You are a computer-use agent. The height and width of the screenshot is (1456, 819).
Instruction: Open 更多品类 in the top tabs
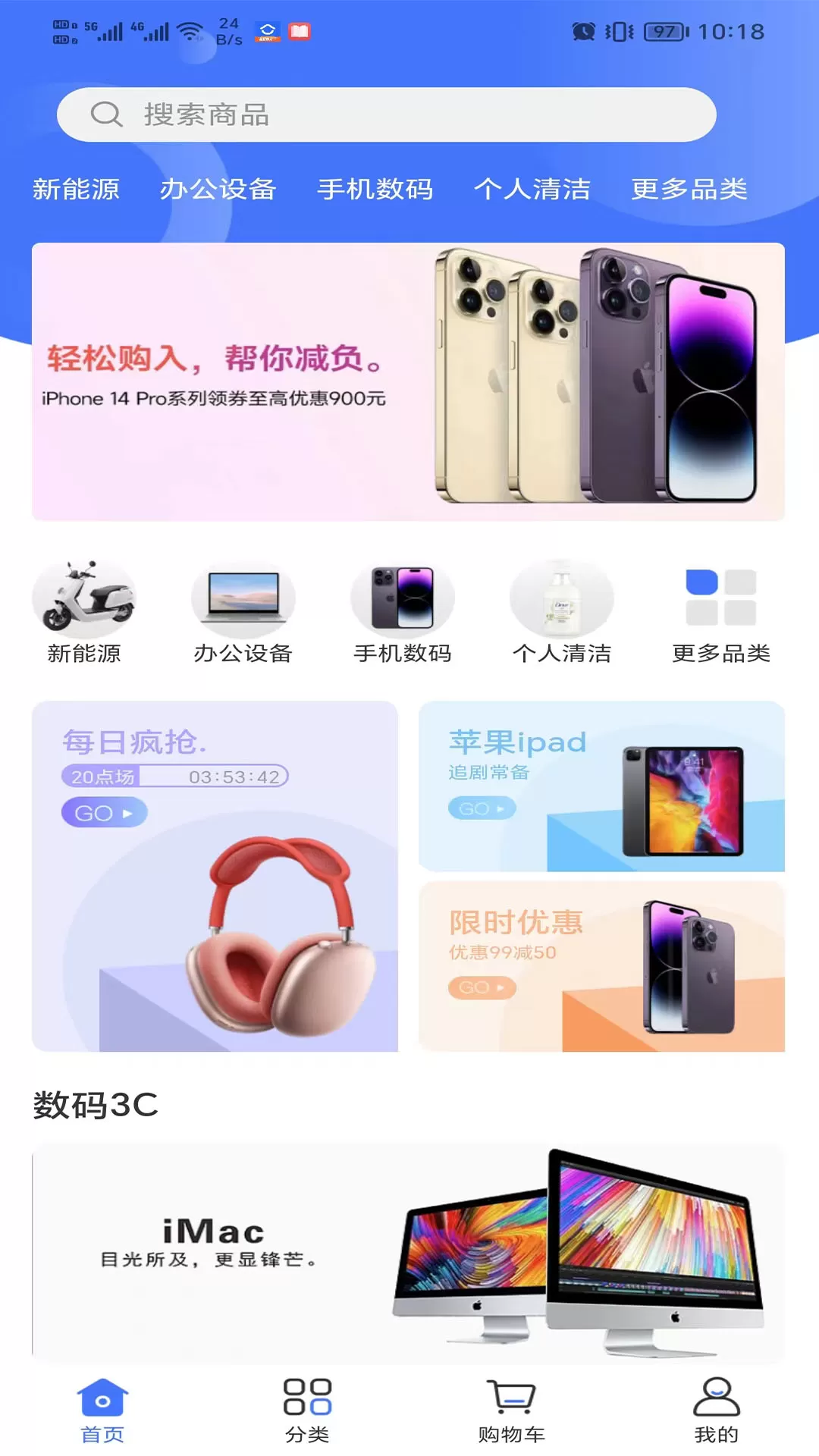pyautogui.click(x=689, y=189)
